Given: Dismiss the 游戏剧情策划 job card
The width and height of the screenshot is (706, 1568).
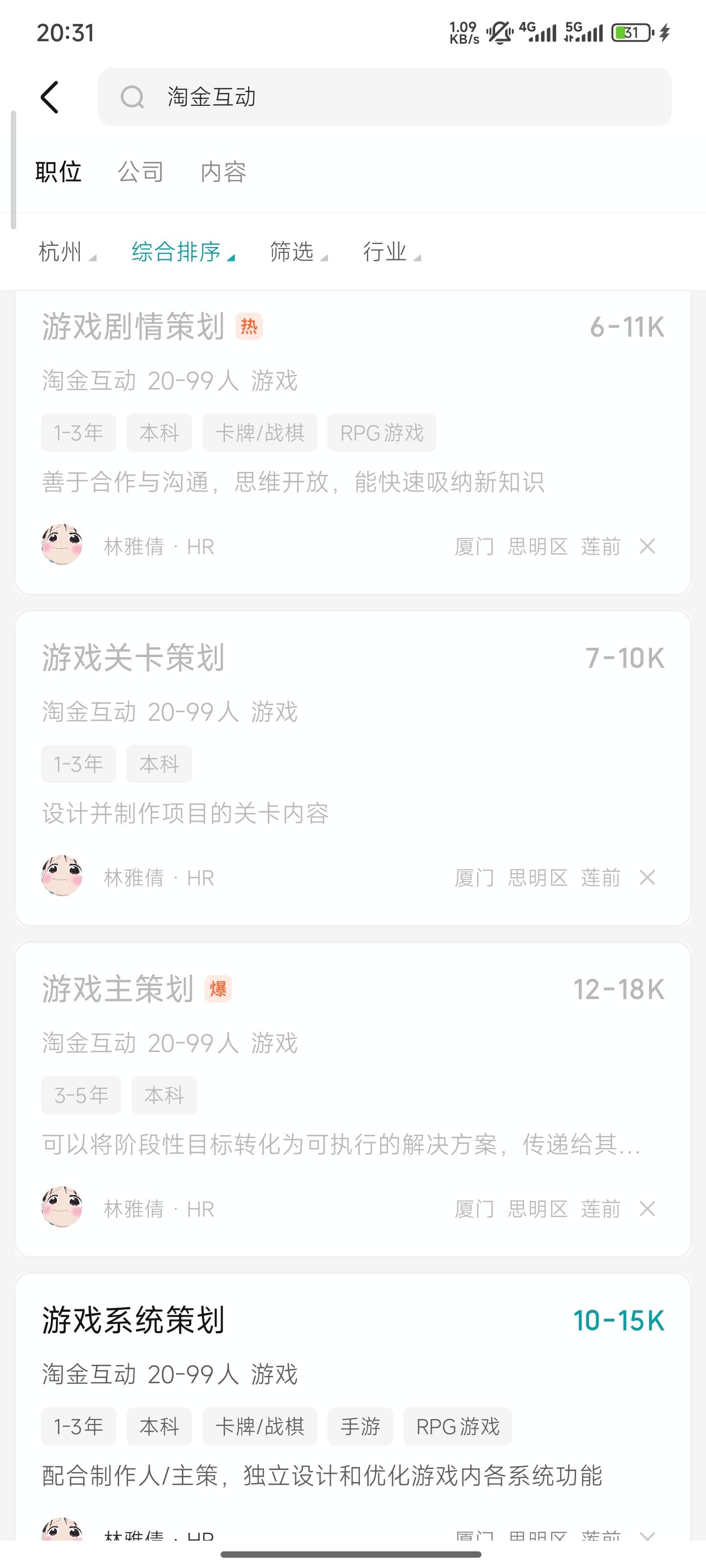Looking at the screenshot, I should [647, 547].
